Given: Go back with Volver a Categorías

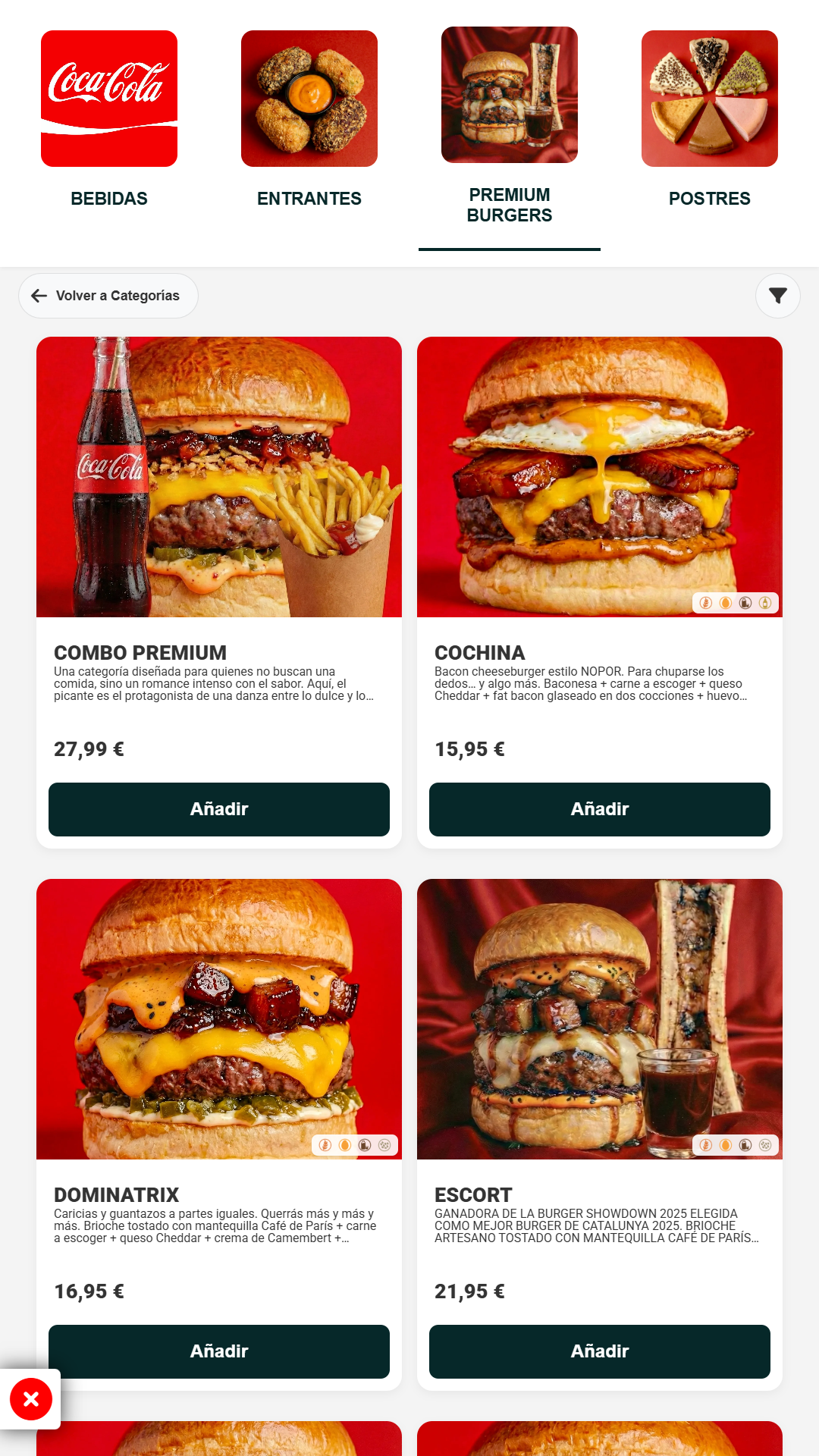Looking at the screenshot, I should (x=108, y=296).
